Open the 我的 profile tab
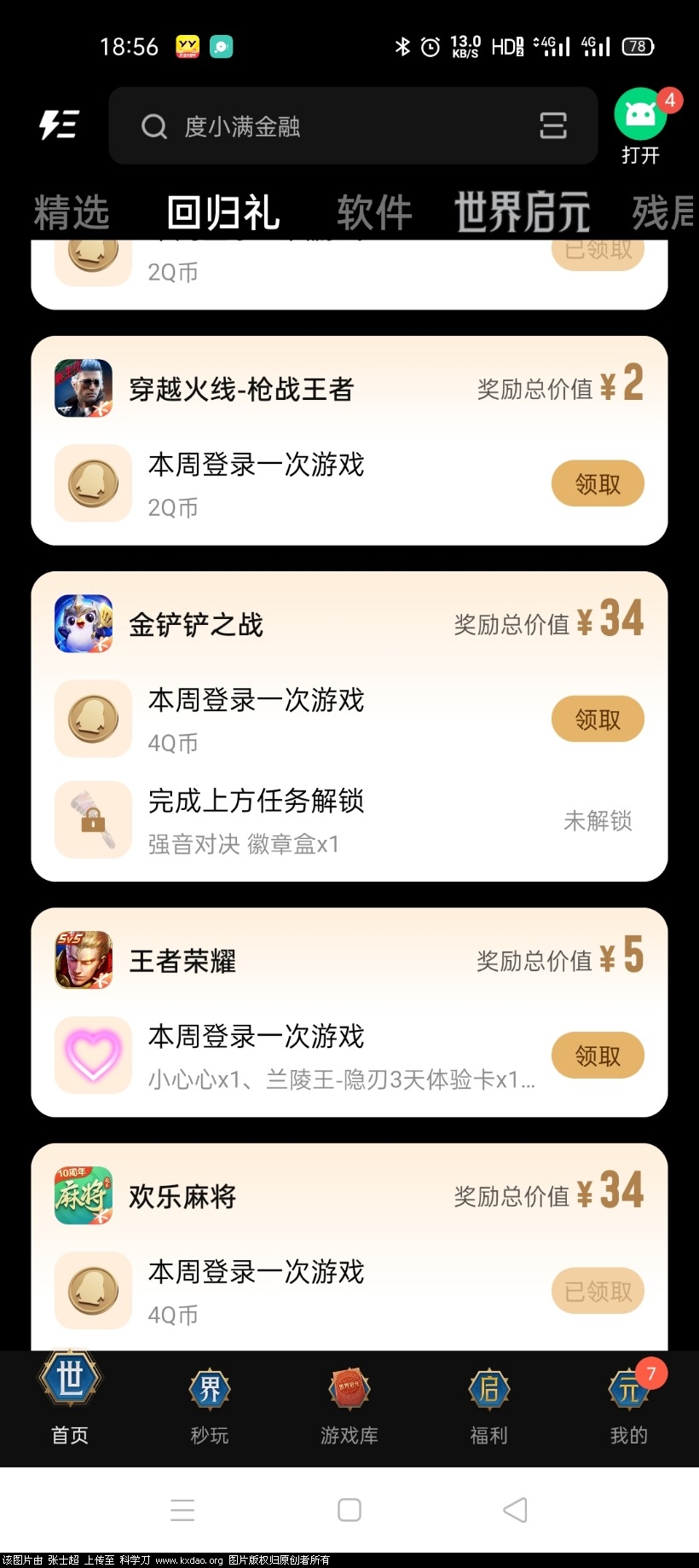 (x=628, y=1406)
